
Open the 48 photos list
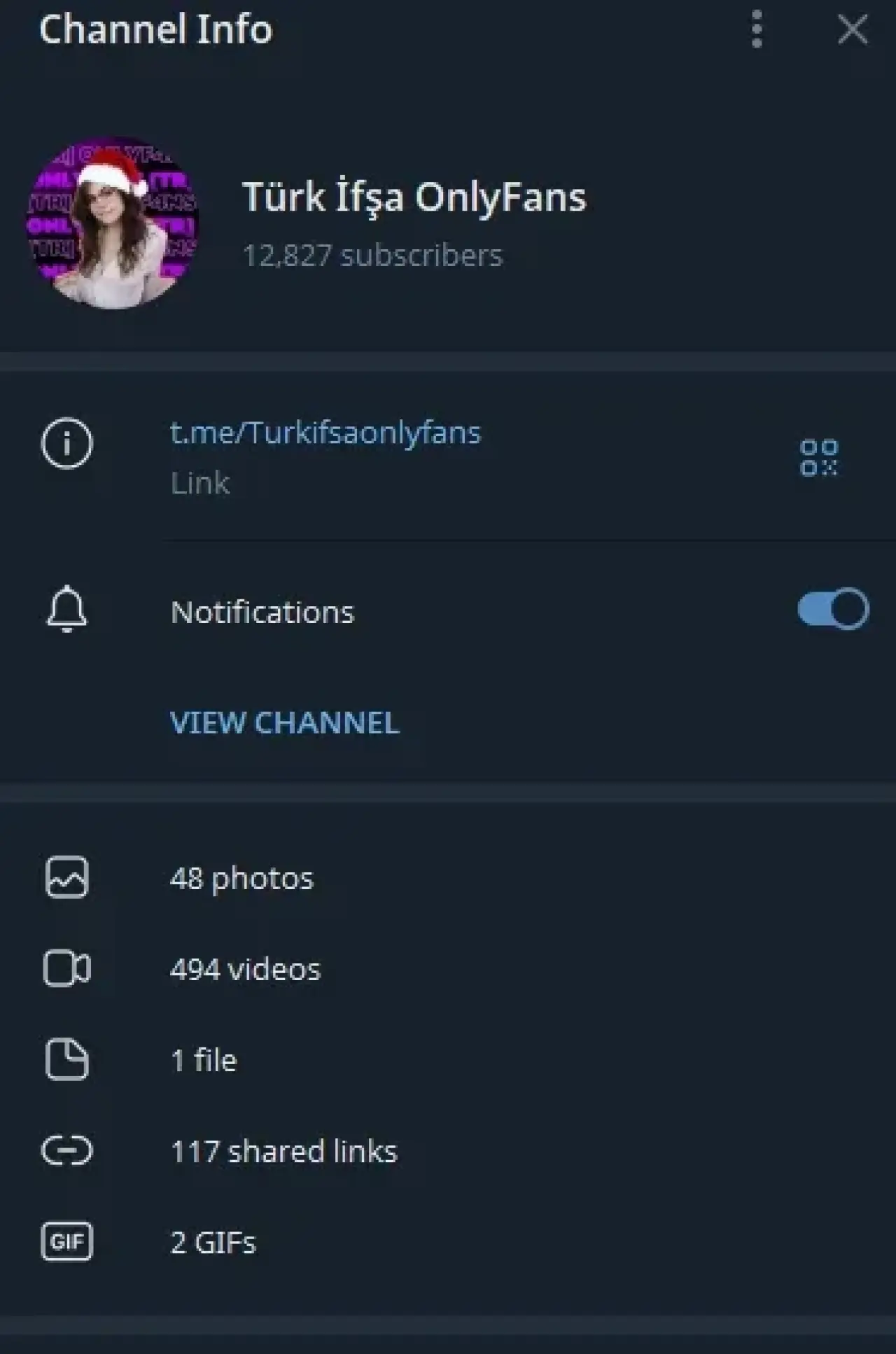241,878
